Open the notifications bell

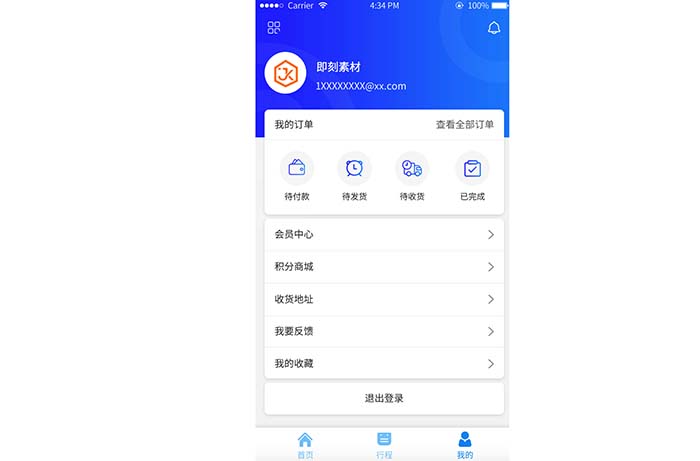[x=493, y=28]
